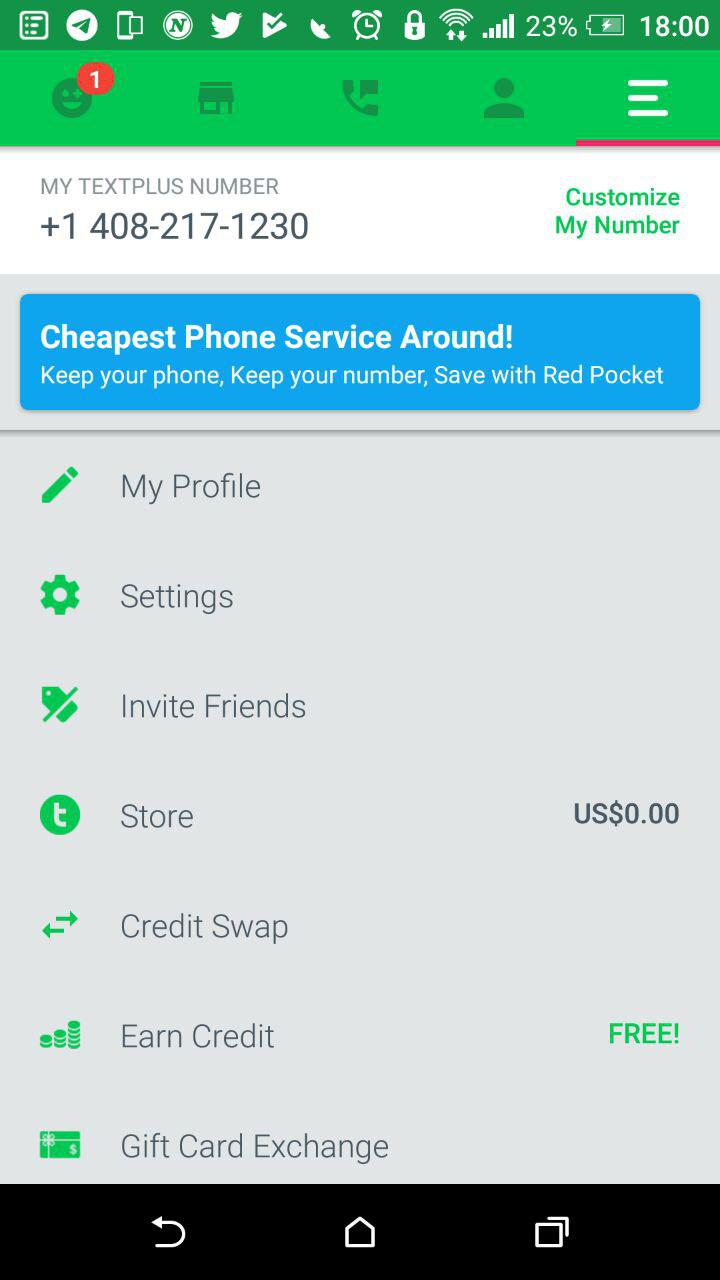Switch to the calls tab
This screenshot has width=720, height=1280.
coord(360,98)
